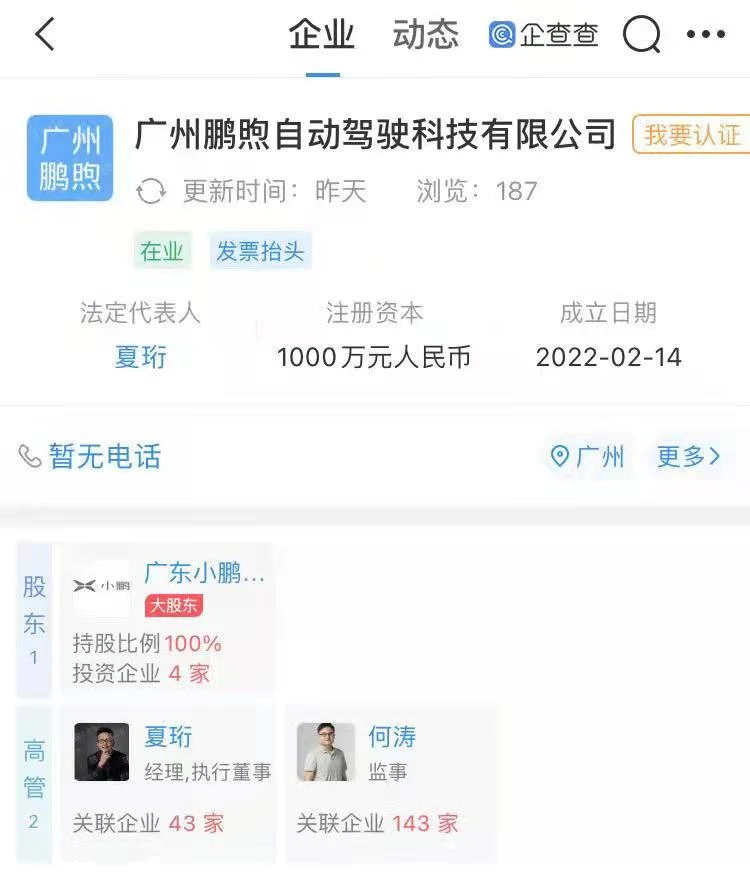View supervisor 何涛's profile card

tap(391, 782)
